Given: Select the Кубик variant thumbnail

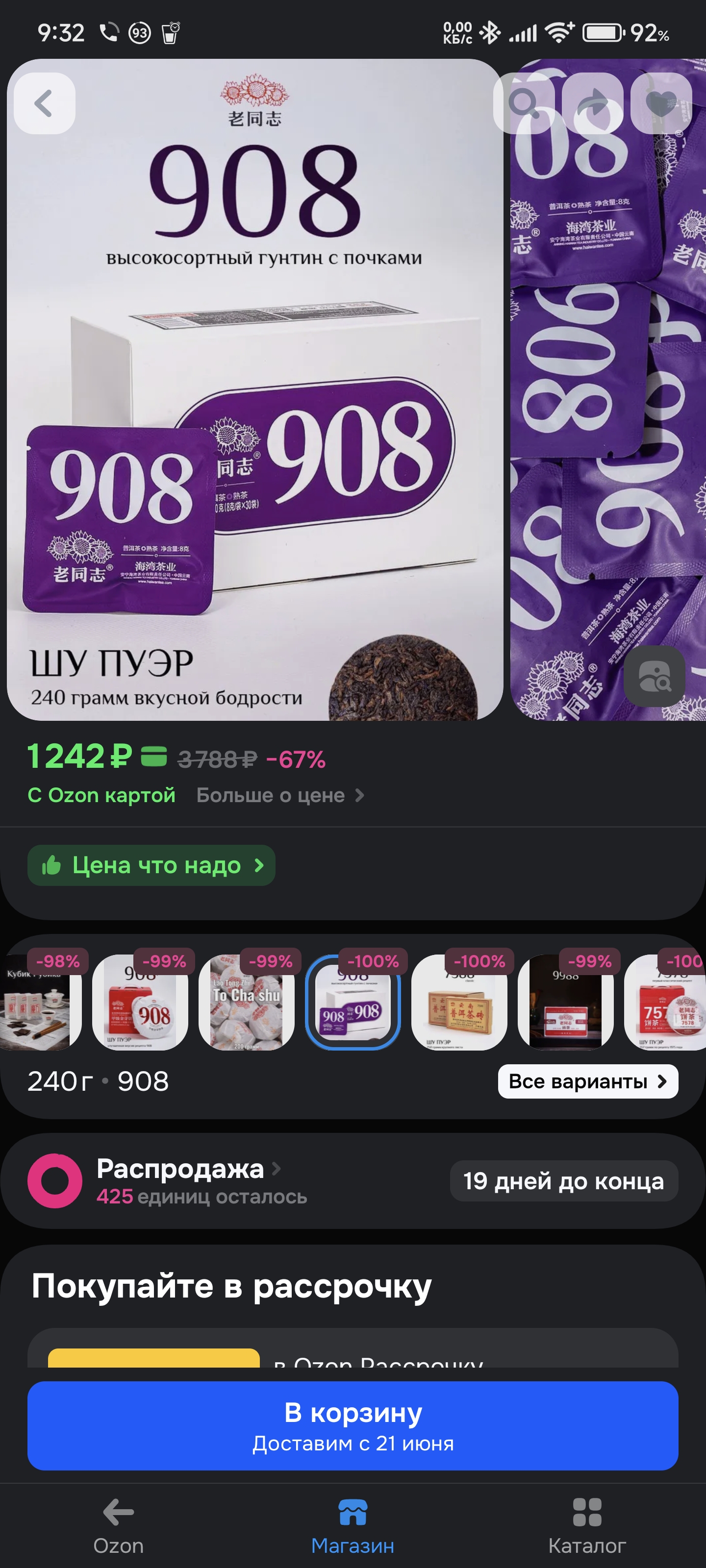Looking at the screenshot, I should [x=37, y=1002].
